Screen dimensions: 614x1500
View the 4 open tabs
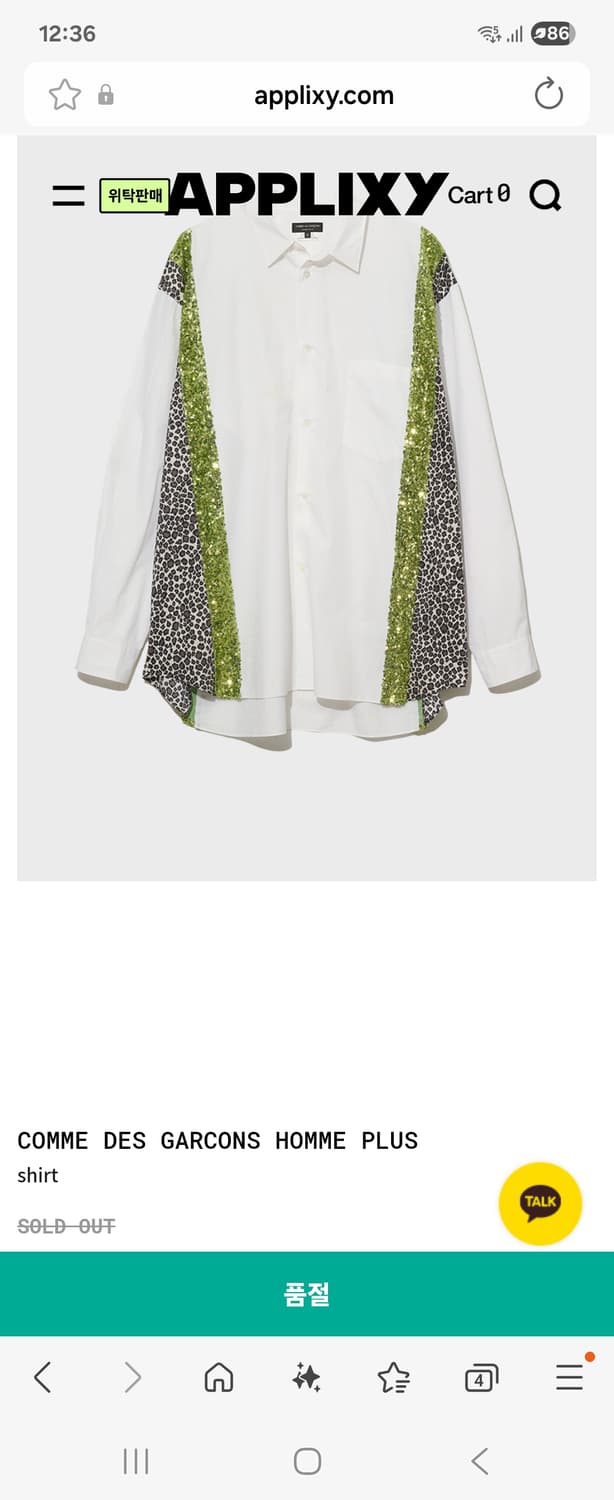(x=481, y=1379)
